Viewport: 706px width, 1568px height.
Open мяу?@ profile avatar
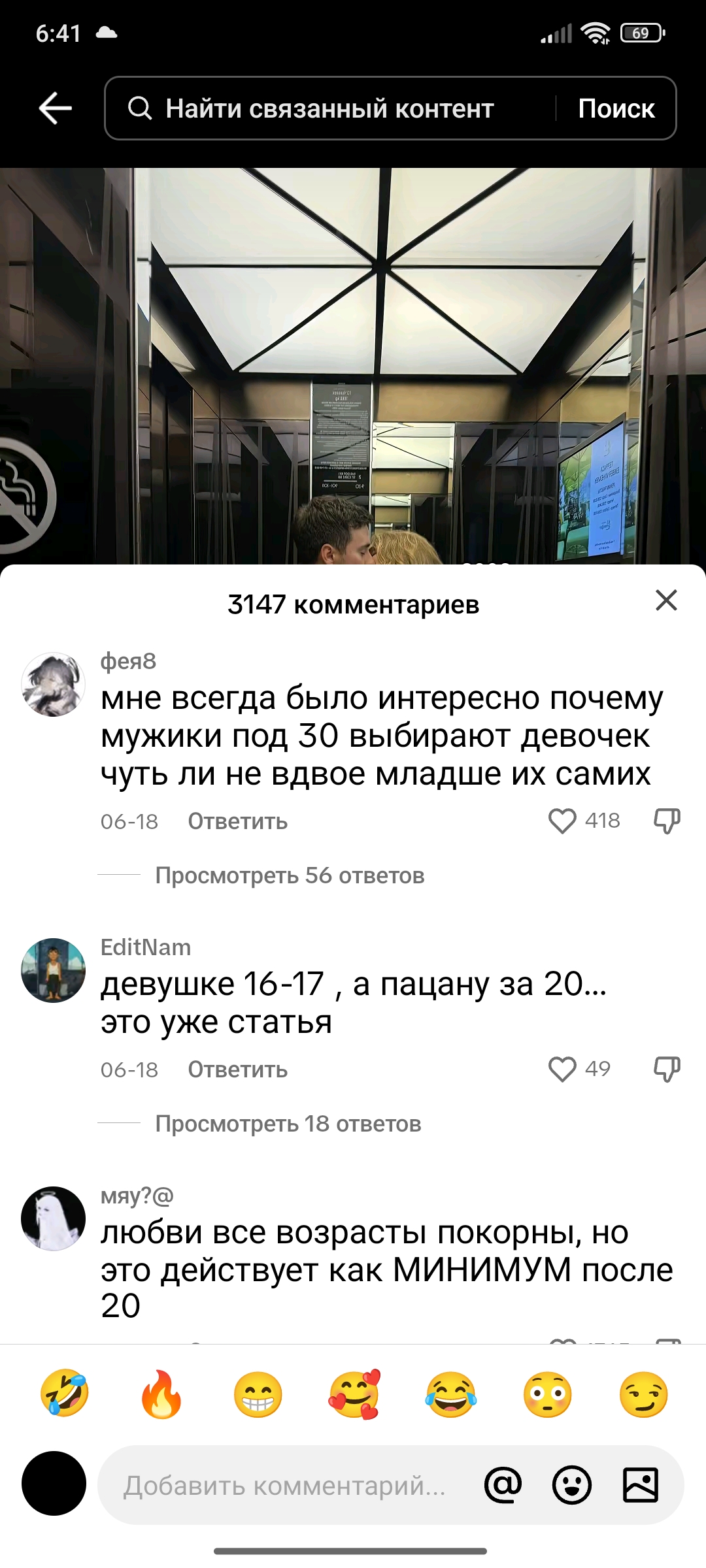[x=54, y=1218]
